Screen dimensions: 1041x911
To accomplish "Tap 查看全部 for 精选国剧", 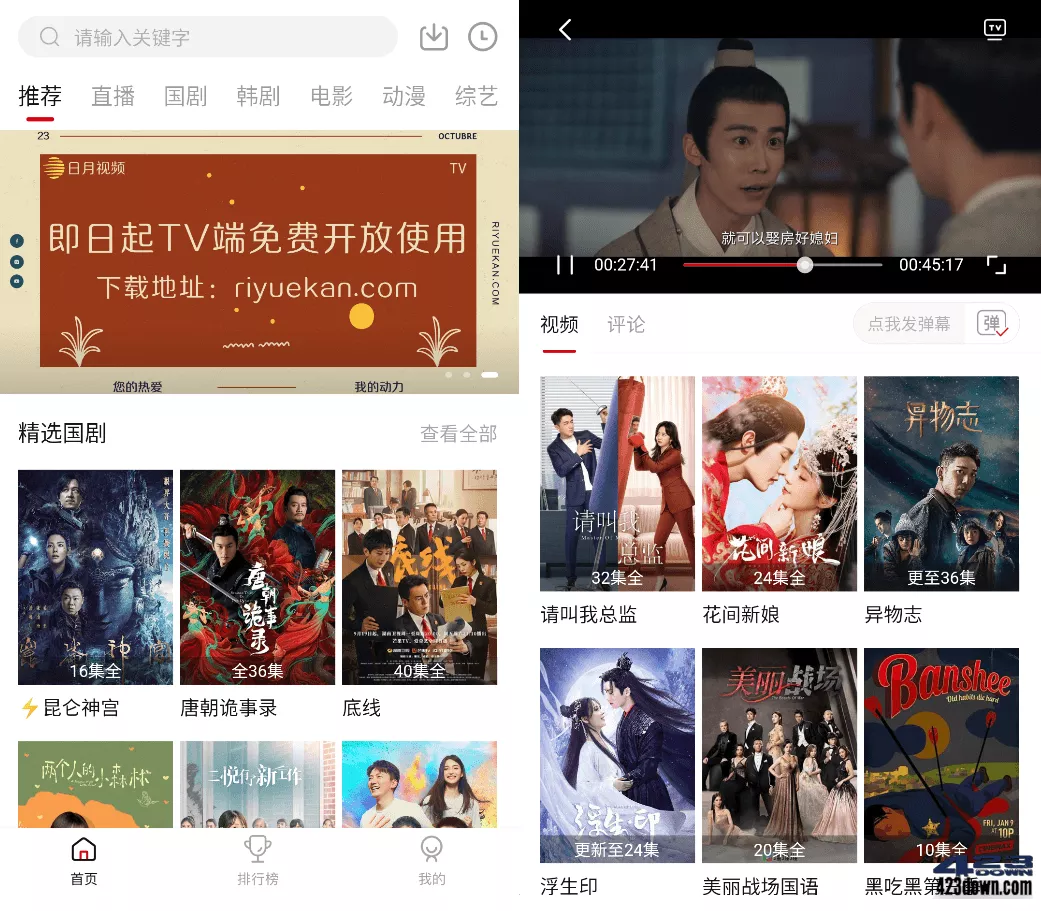I will [x=458, y=434].
